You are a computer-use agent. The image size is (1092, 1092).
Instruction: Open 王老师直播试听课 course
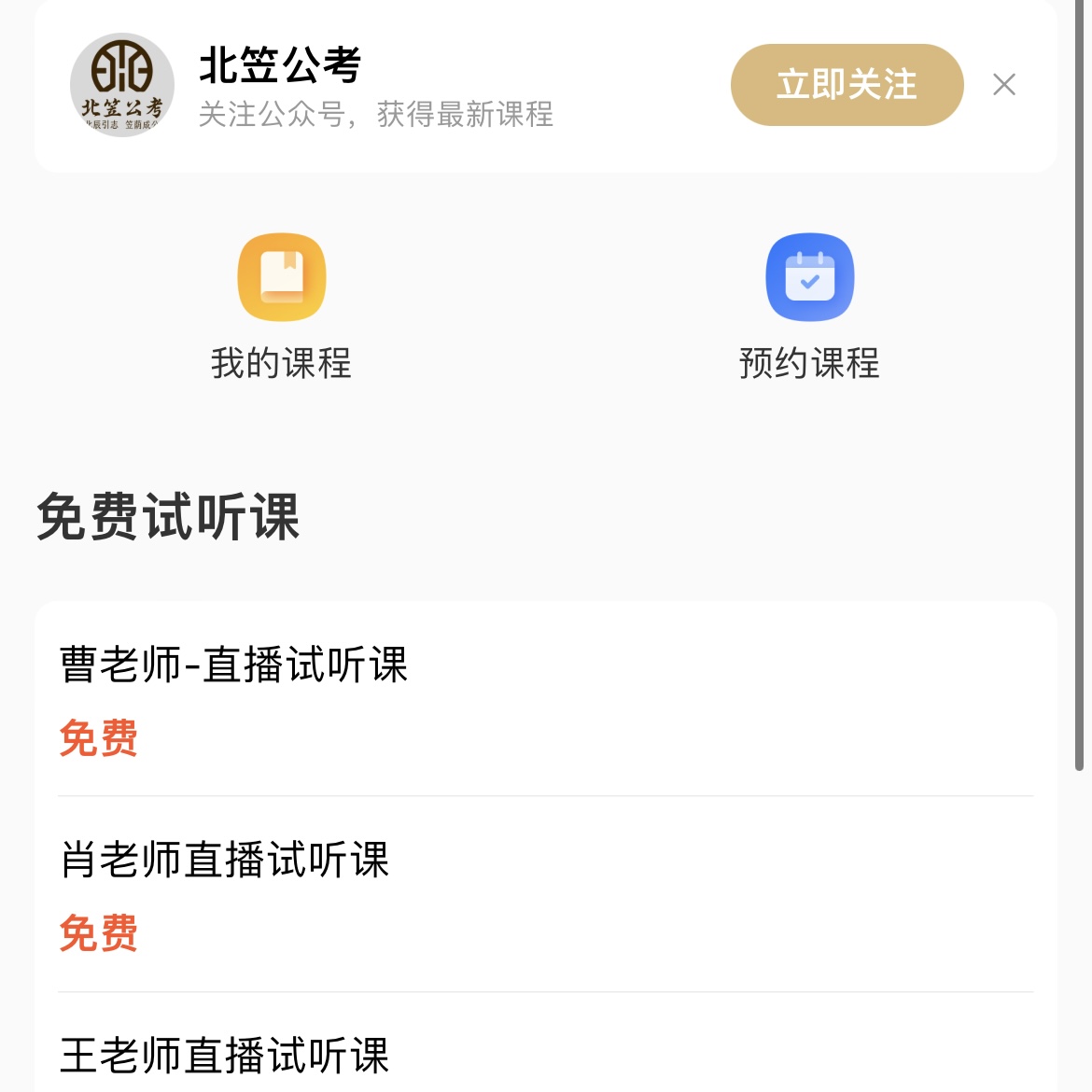pos(224,1056)
